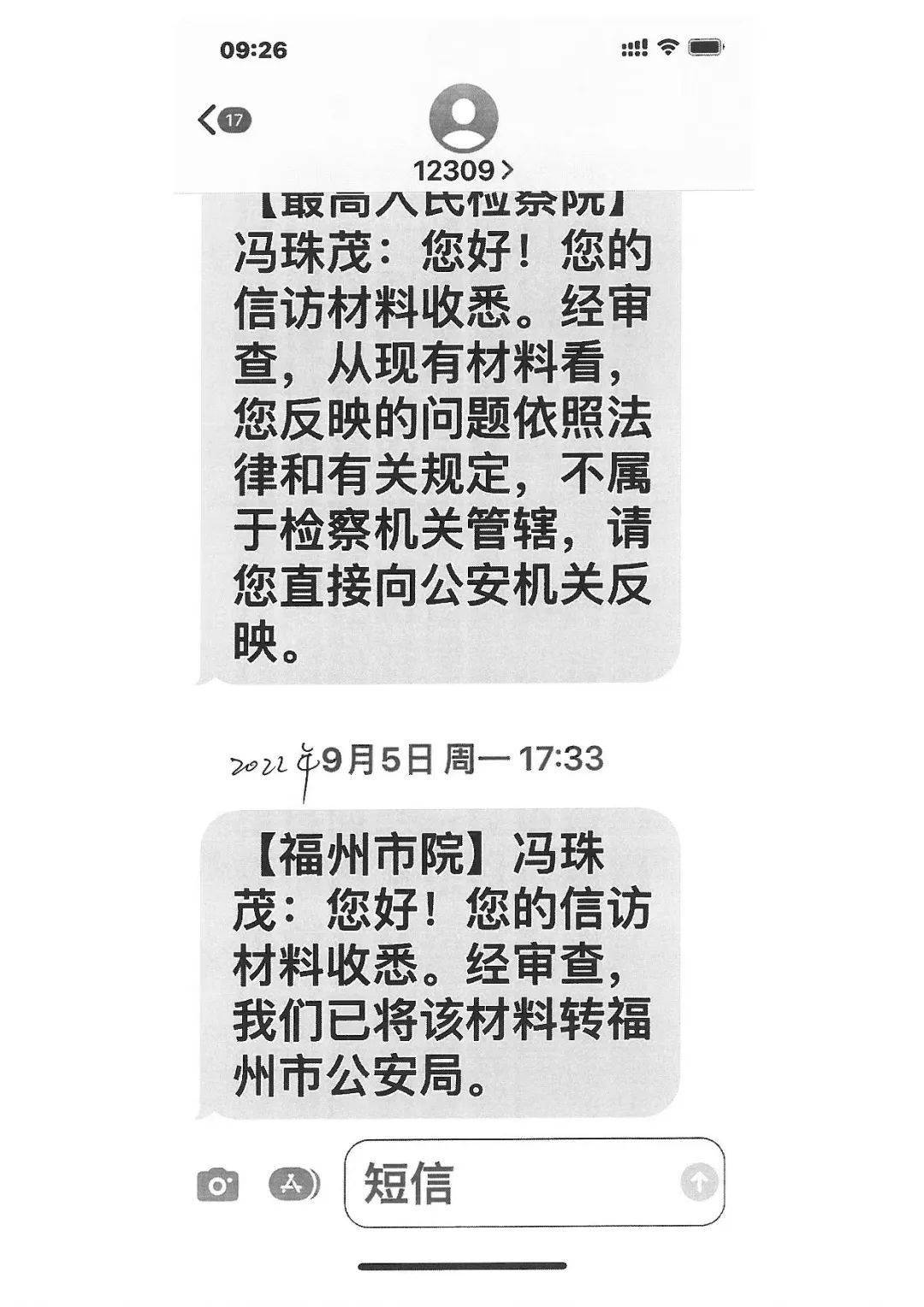The width and height of the screenshot is (924, 1307).
Task: Open contact details for 12309
Action: tap(463, 170)
